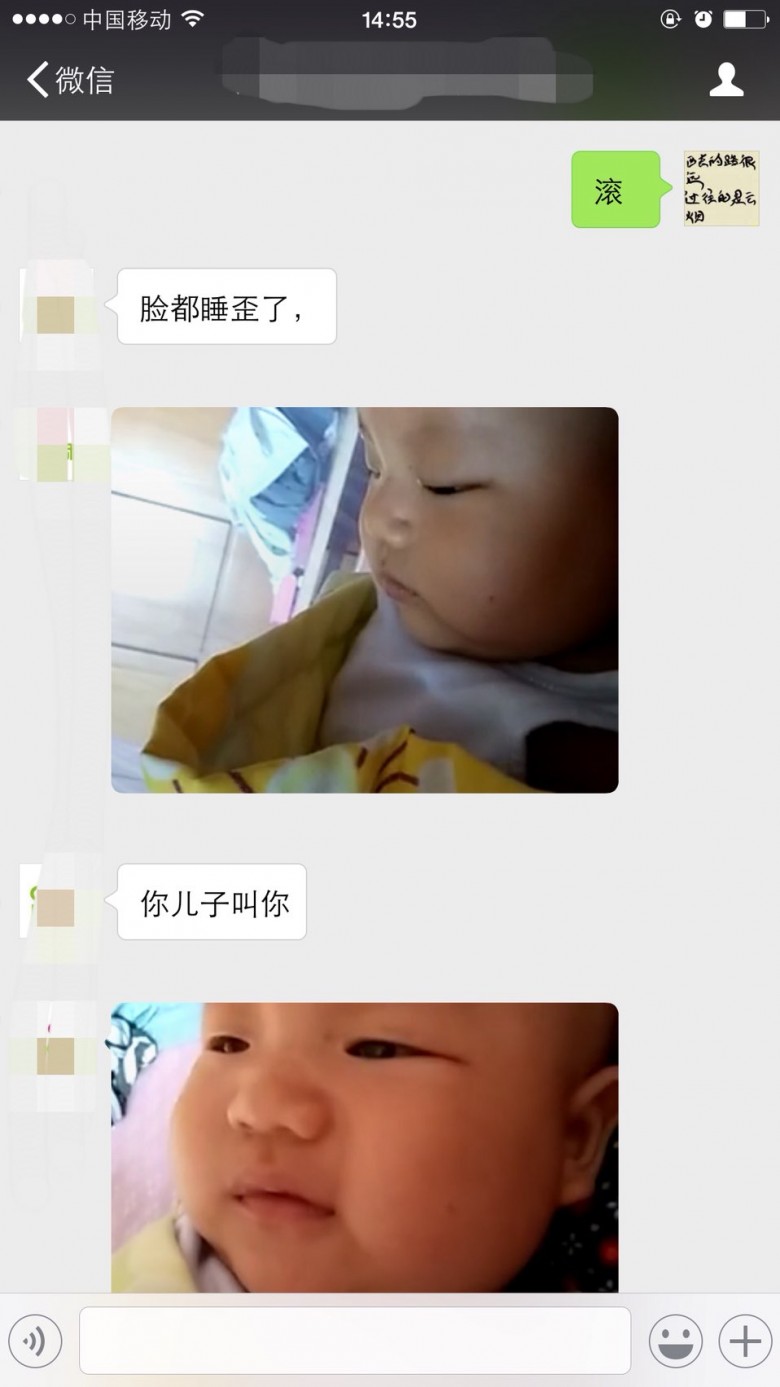The image size is (780, 1387).
Task: Open sender's avatar beside 你儿子叫你
Action: coord(57,902)
